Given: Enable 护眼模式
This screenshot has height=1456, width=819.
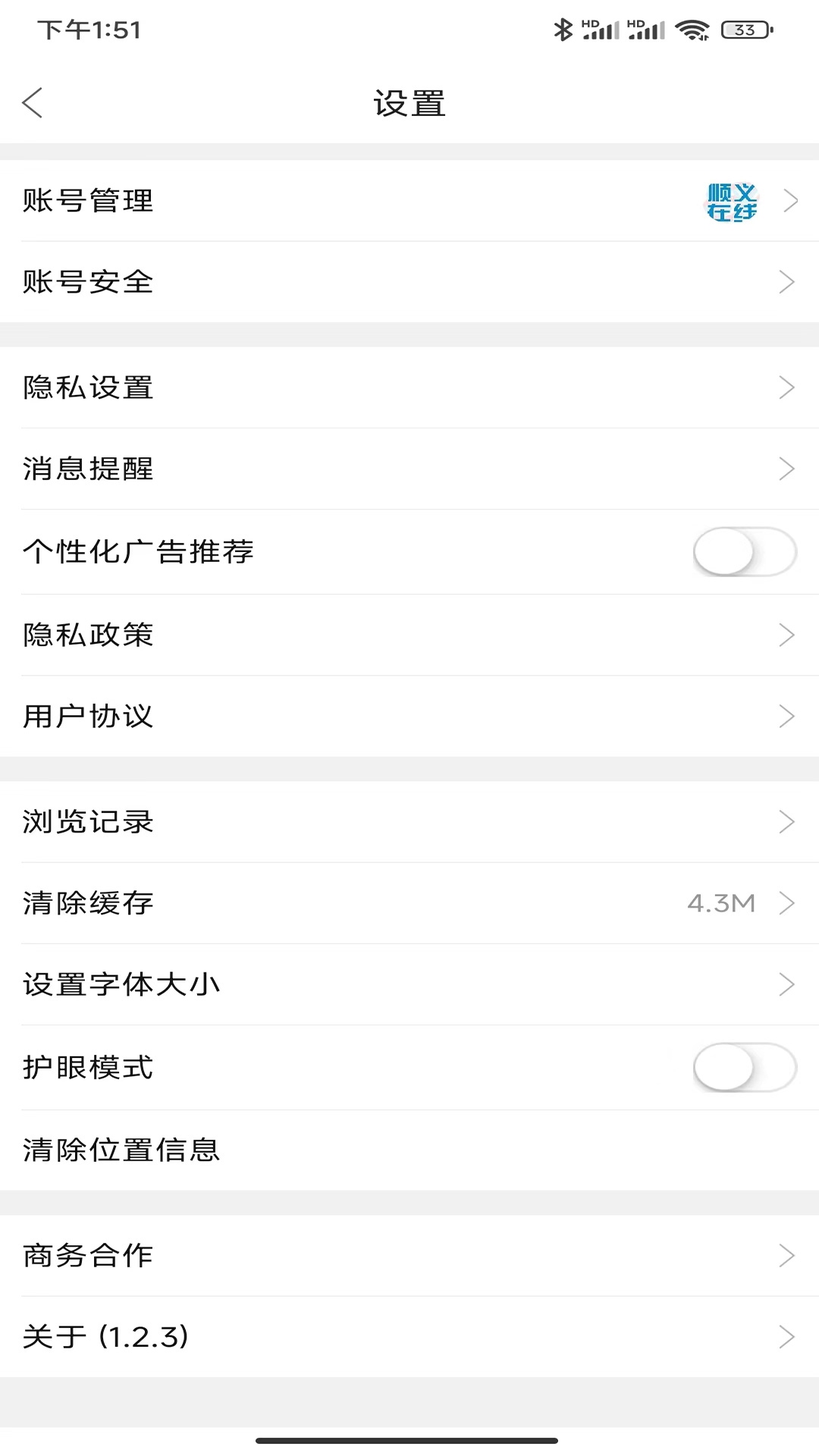Looking at the screenshot, I should [745, 1068].
